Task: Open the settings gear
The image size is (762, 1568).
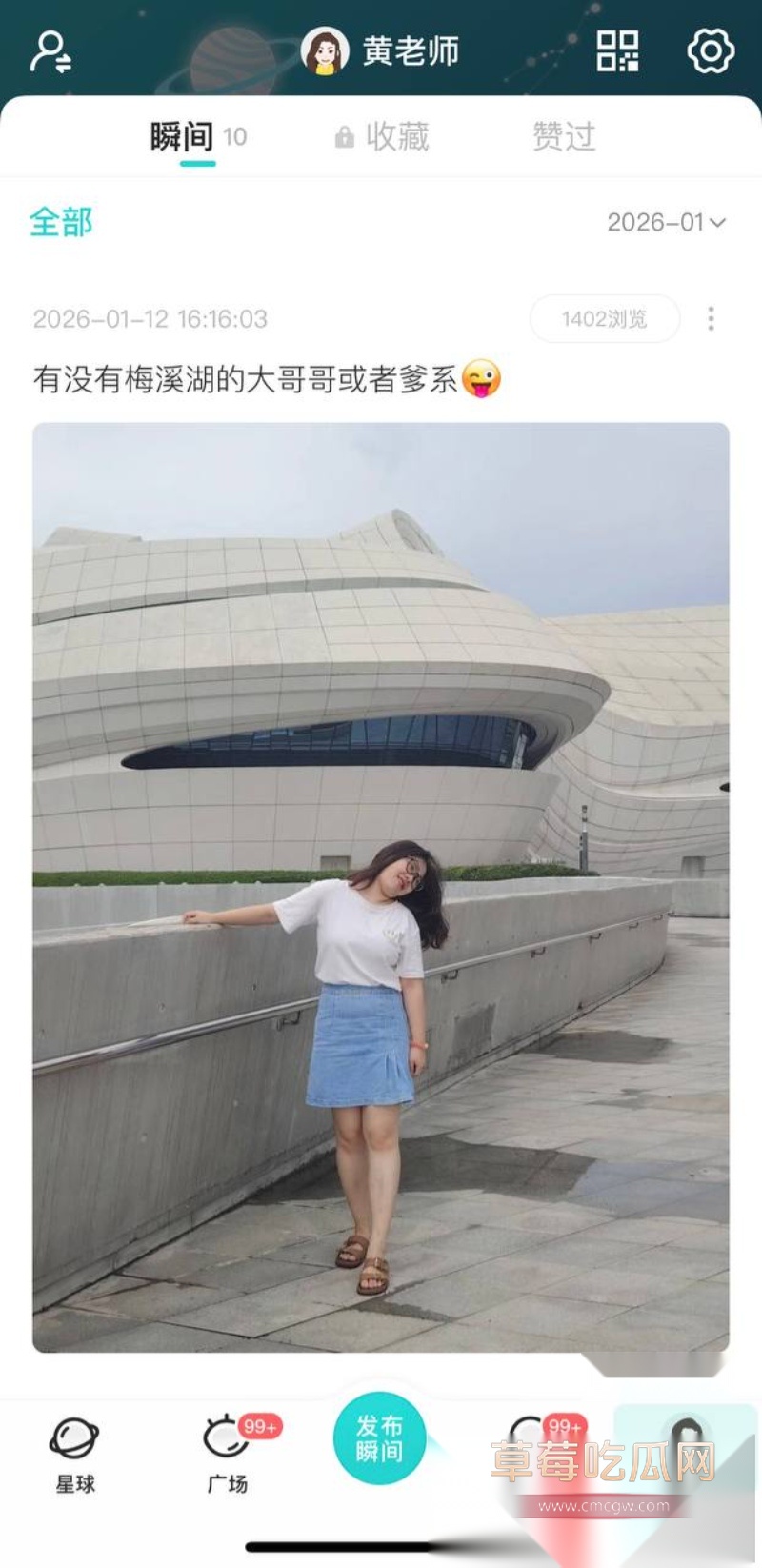Action: click(711, 51)
